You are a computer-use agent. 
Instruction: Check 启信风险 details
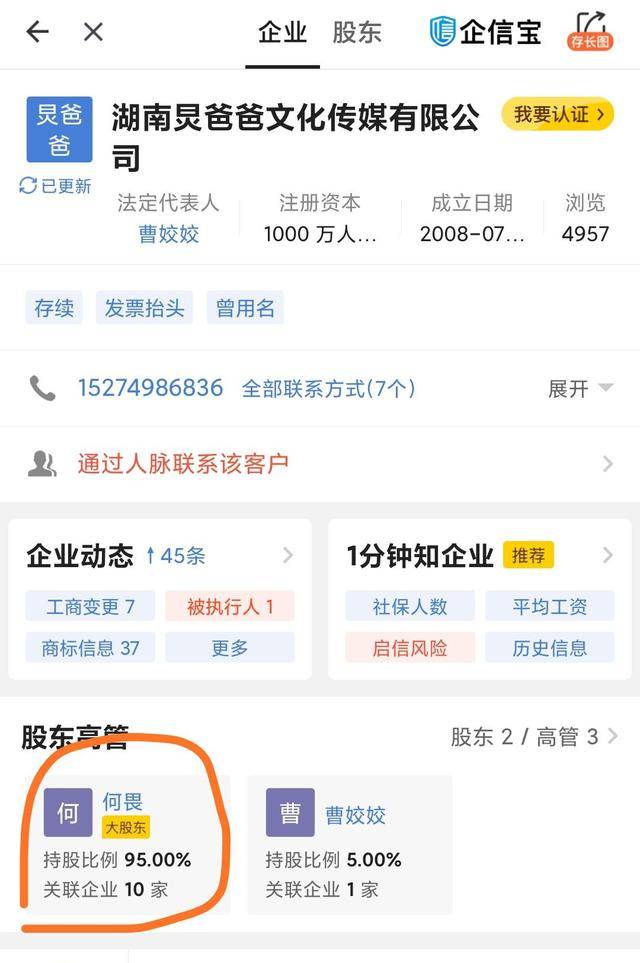tap(410, 648)
